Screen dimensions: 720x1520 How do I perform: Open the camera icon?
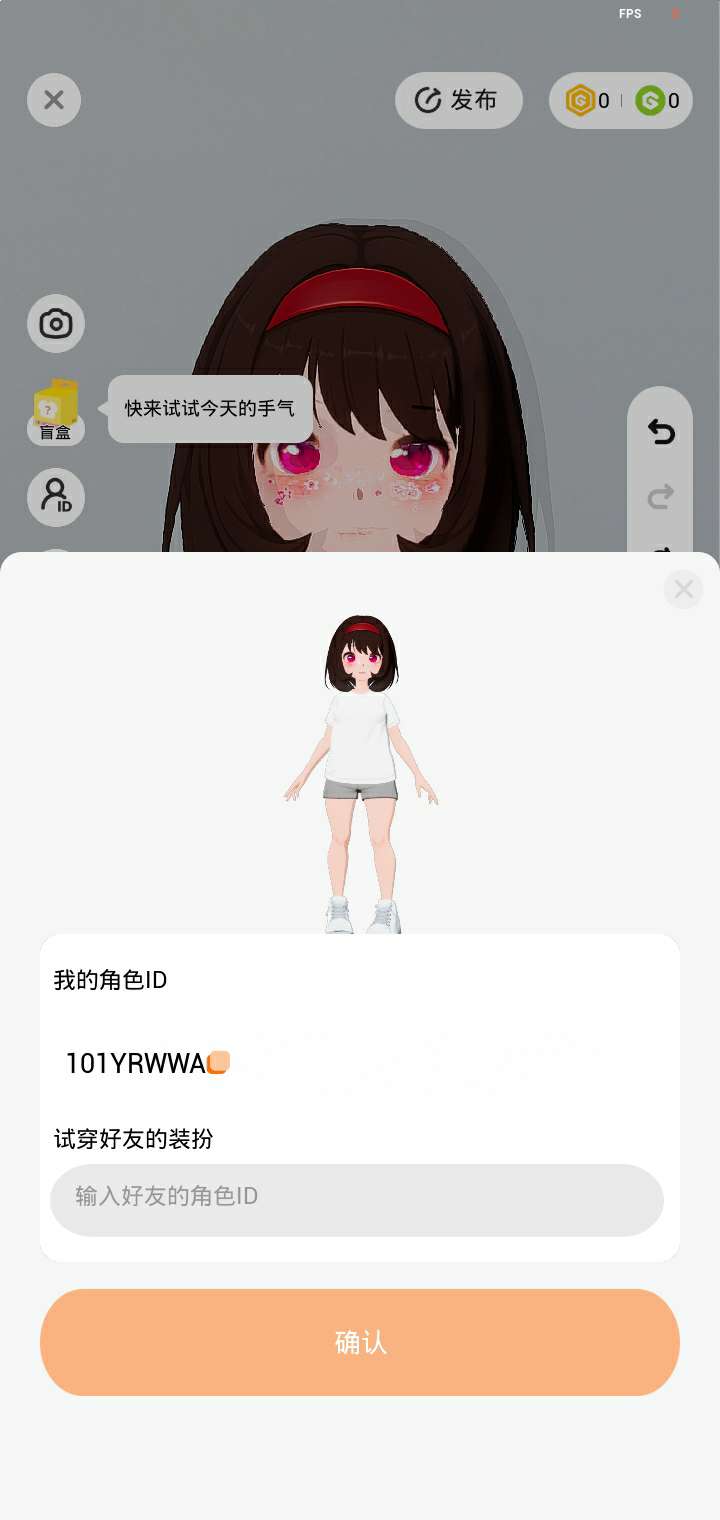(x=56, y=324)
